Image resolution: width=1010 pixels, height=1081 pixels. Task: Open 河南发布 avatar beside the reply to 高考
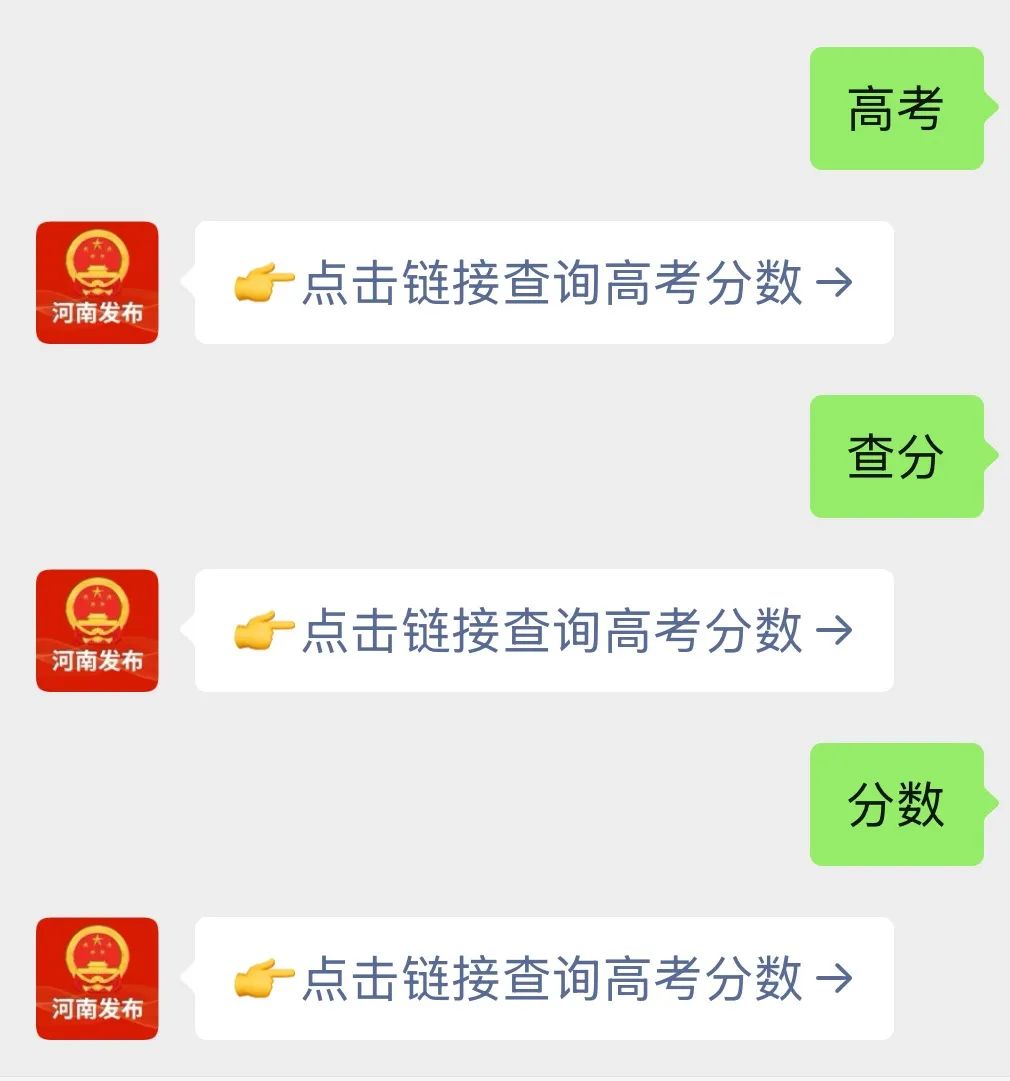[x=97, y=283]
